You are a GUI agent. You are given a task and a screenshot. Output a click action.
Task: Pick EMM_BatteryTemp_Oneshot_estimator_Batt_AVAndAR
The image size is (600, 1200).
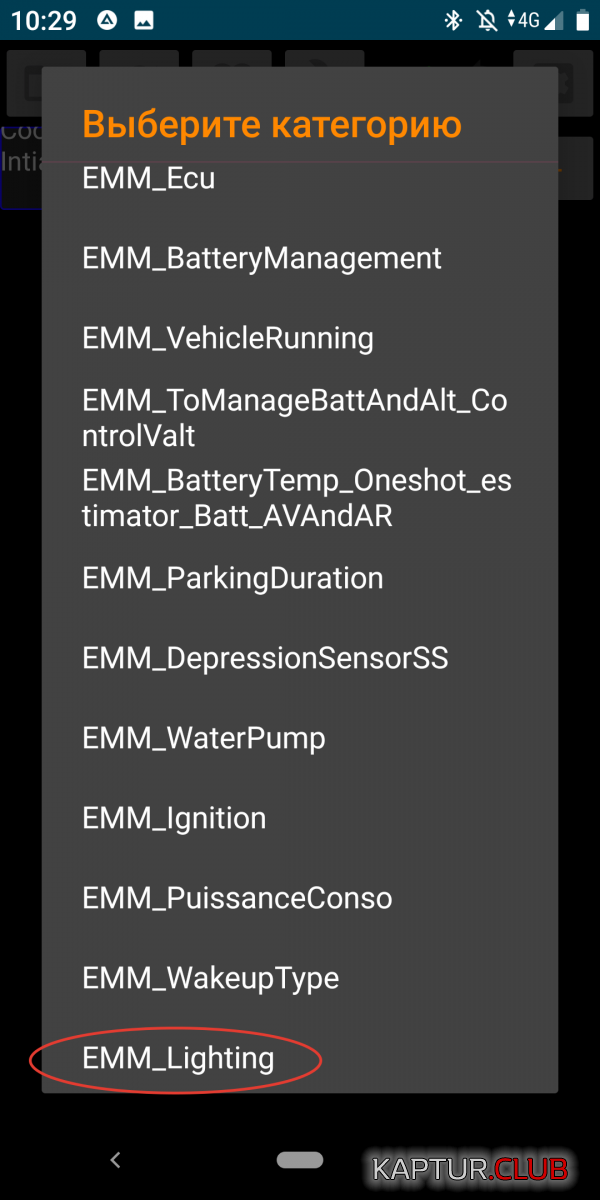(x=300, y=498)
